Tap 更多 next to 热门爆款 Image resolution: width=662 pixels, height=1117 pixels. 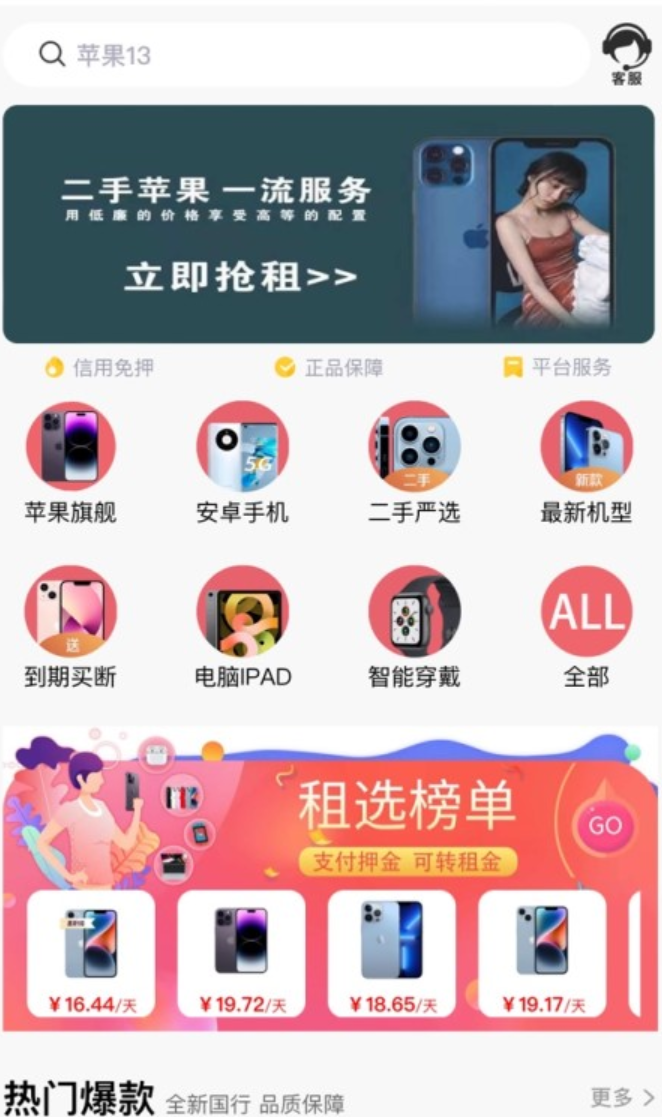[x=622, y=1097]
